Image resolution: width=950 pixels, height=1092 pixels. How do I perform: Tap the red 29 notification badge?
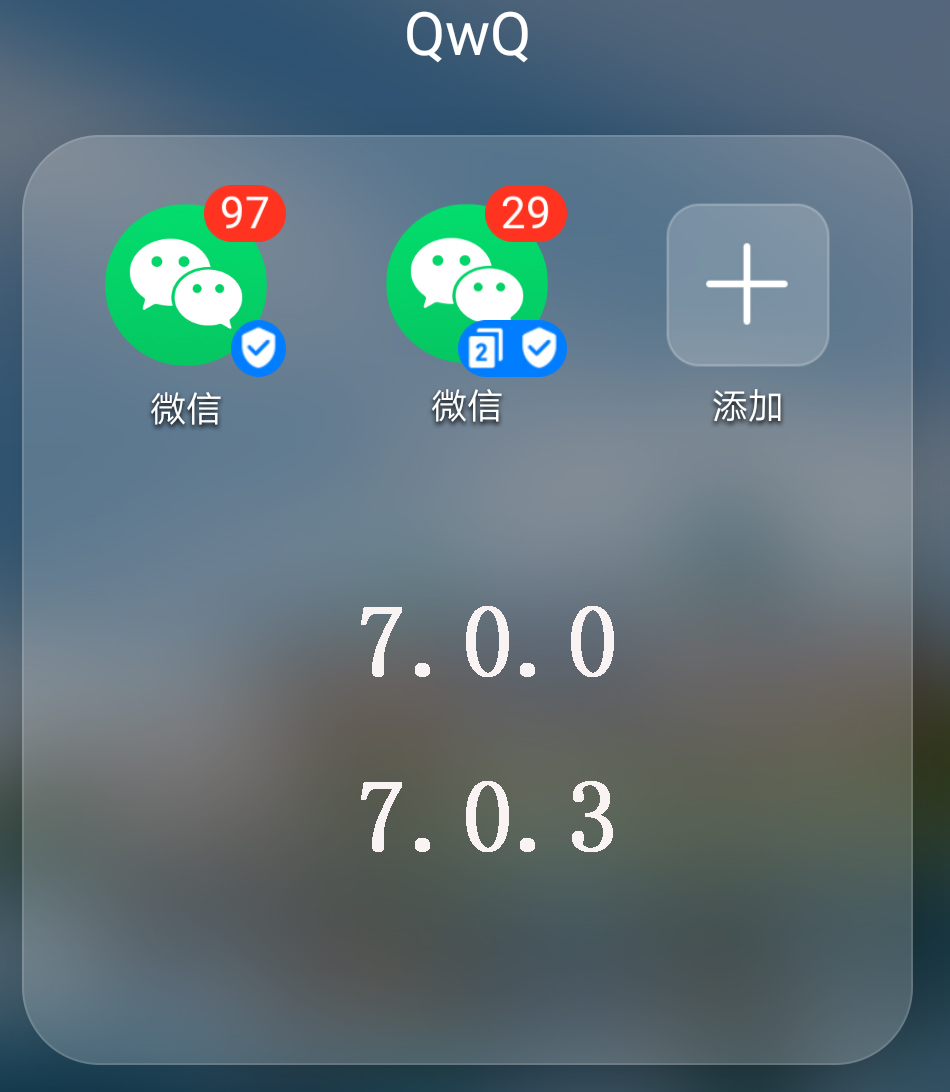click(x=527, y=212)
